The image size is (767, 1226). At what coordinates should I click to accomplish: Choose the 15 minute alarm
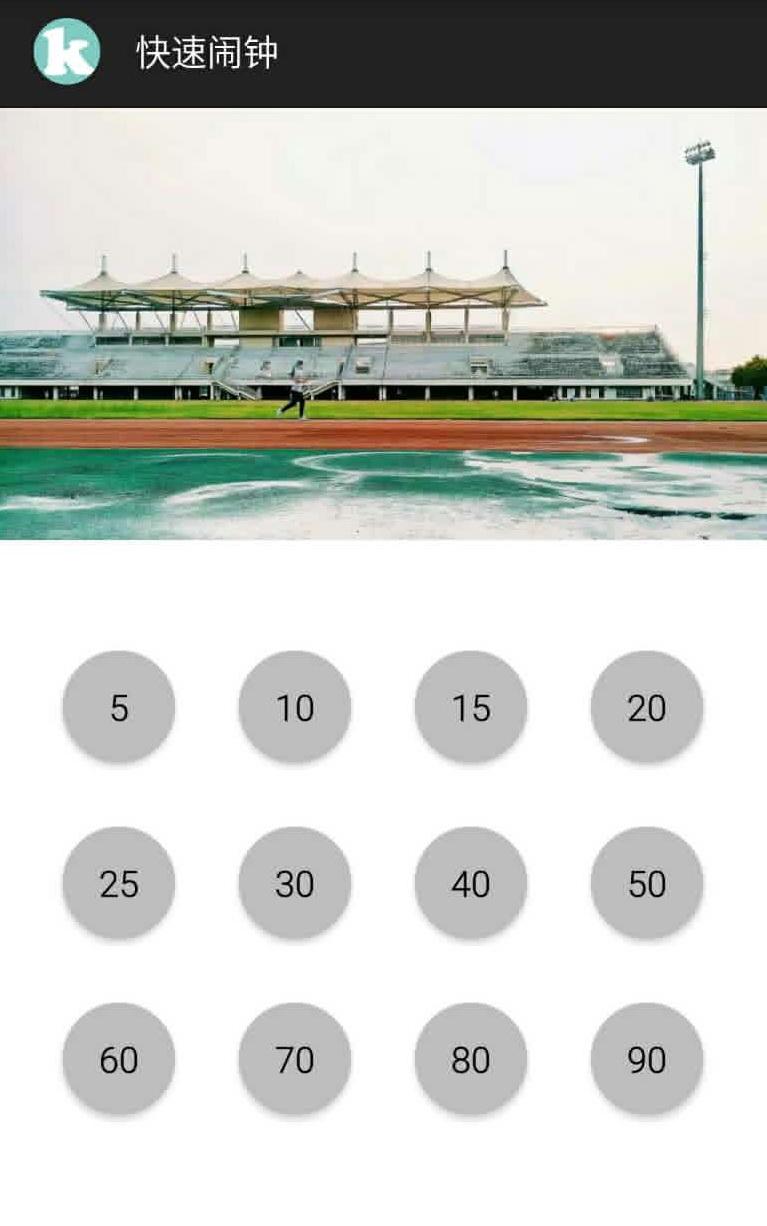(471, 707)
